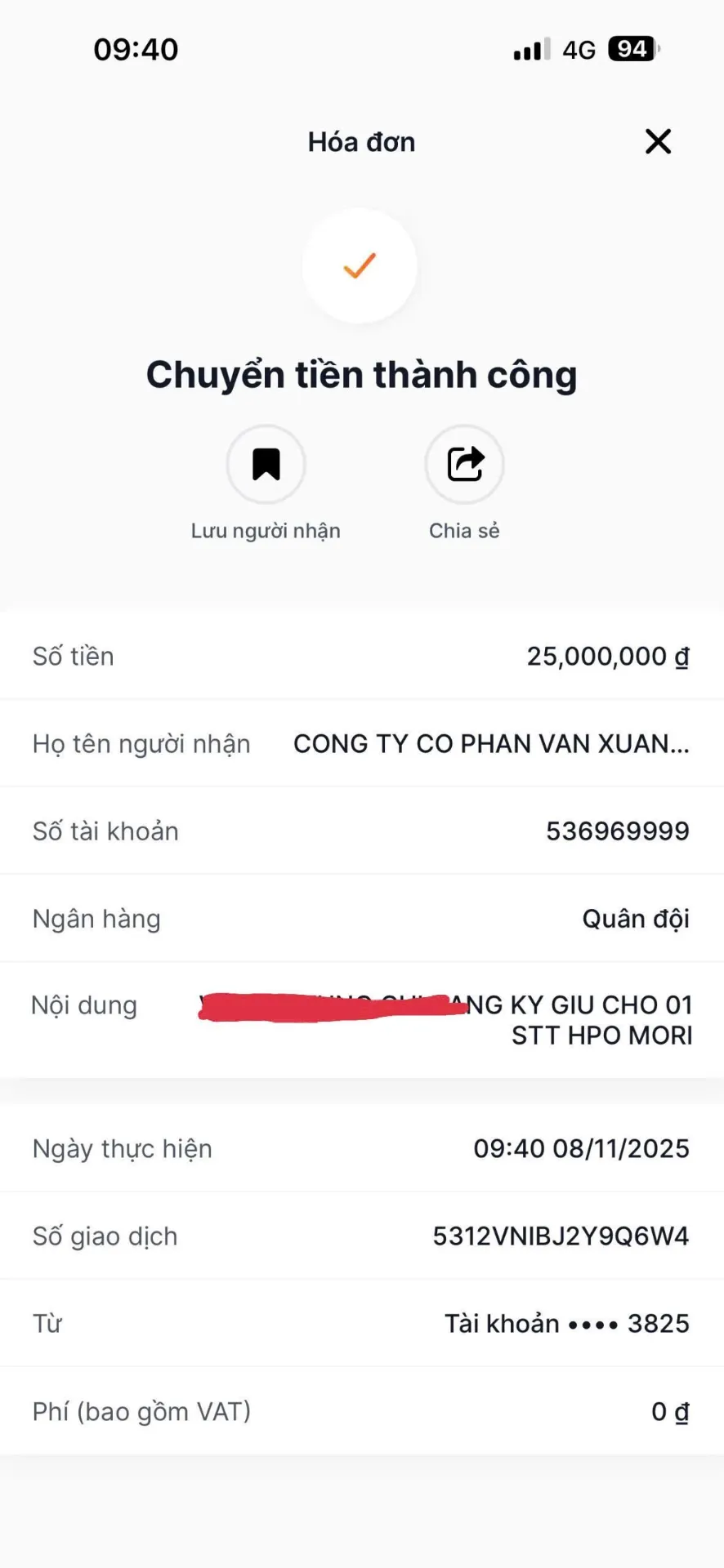Save recipient with Lưu người nhận
This screenshot has height=1568, width=724.
[x=266, y=465]
